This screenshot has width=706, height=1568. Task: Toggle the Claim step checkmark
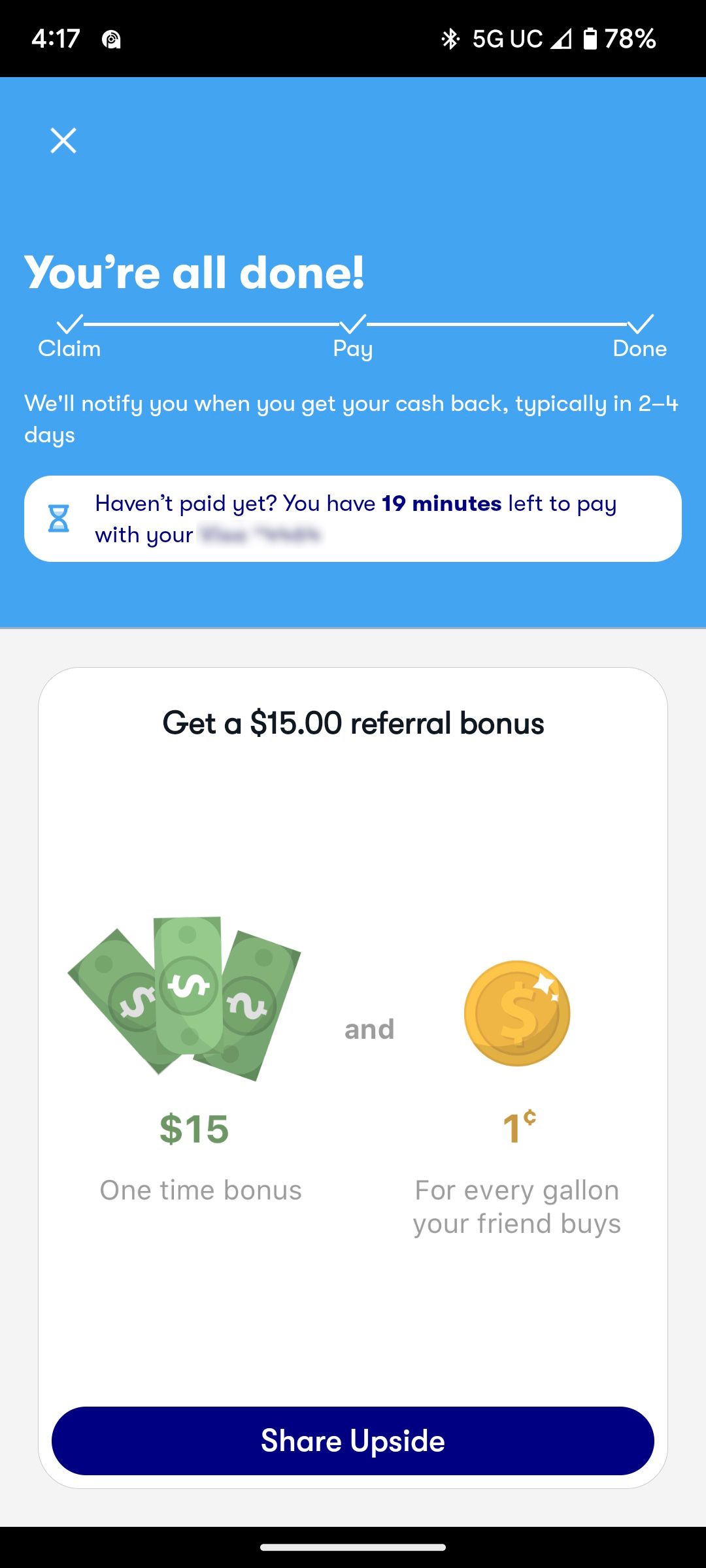pos(69,323)
